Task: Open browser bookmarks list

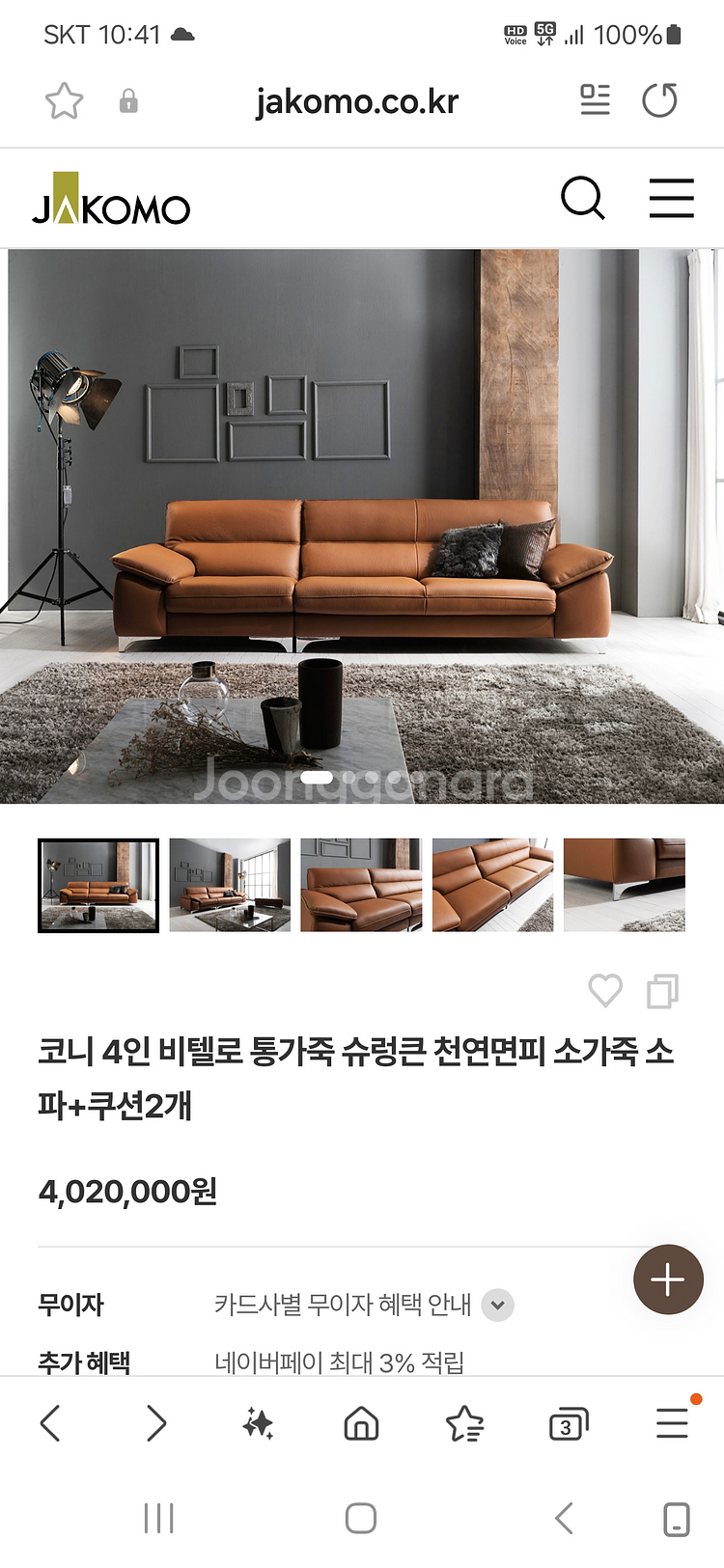Action: tap(464, 1423)
